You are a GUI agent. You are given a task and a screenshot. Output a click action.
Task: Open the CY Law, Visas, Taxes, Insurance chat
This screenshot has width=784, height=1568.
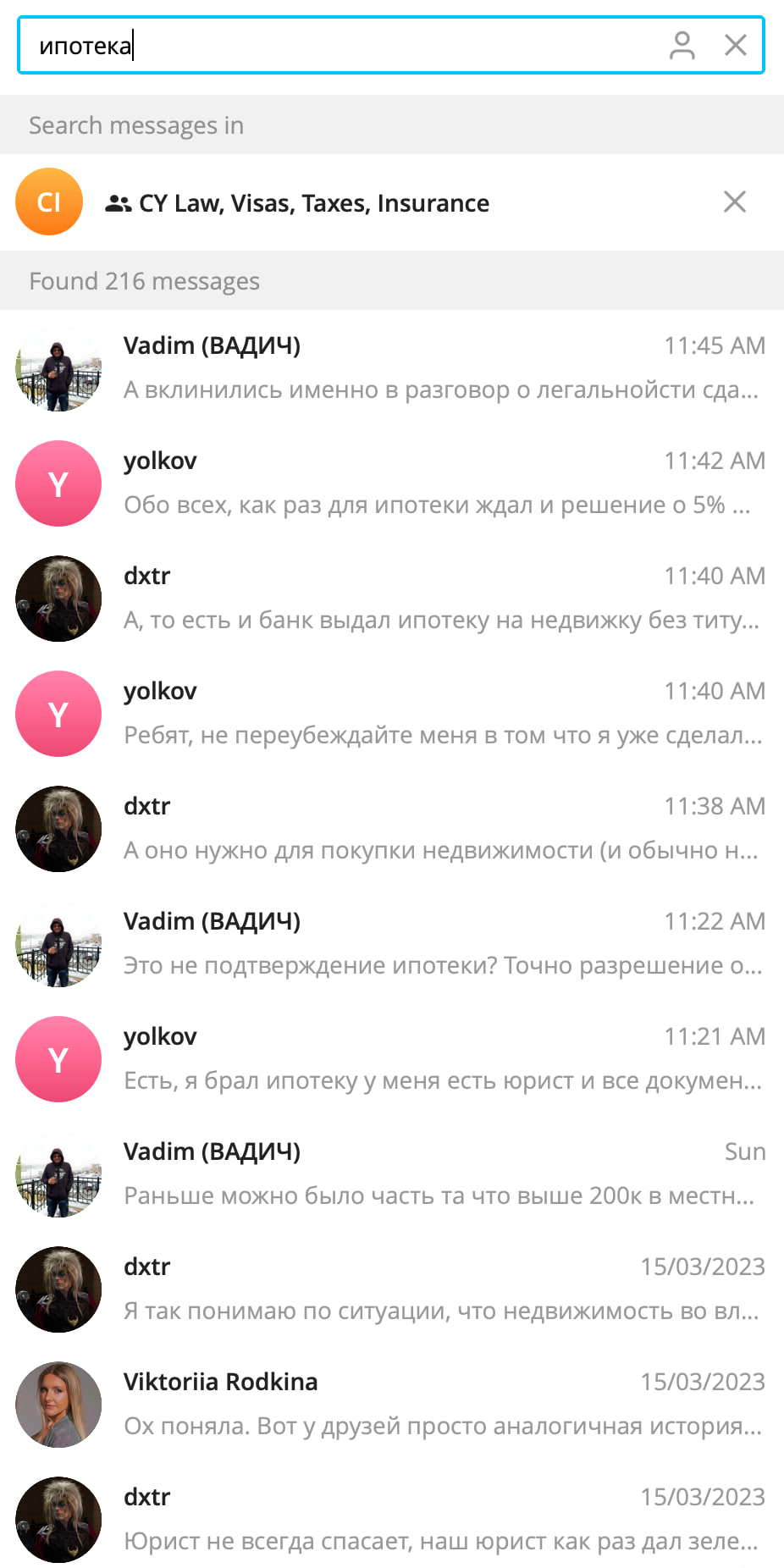pyautogui.click(x=313, y=203)
